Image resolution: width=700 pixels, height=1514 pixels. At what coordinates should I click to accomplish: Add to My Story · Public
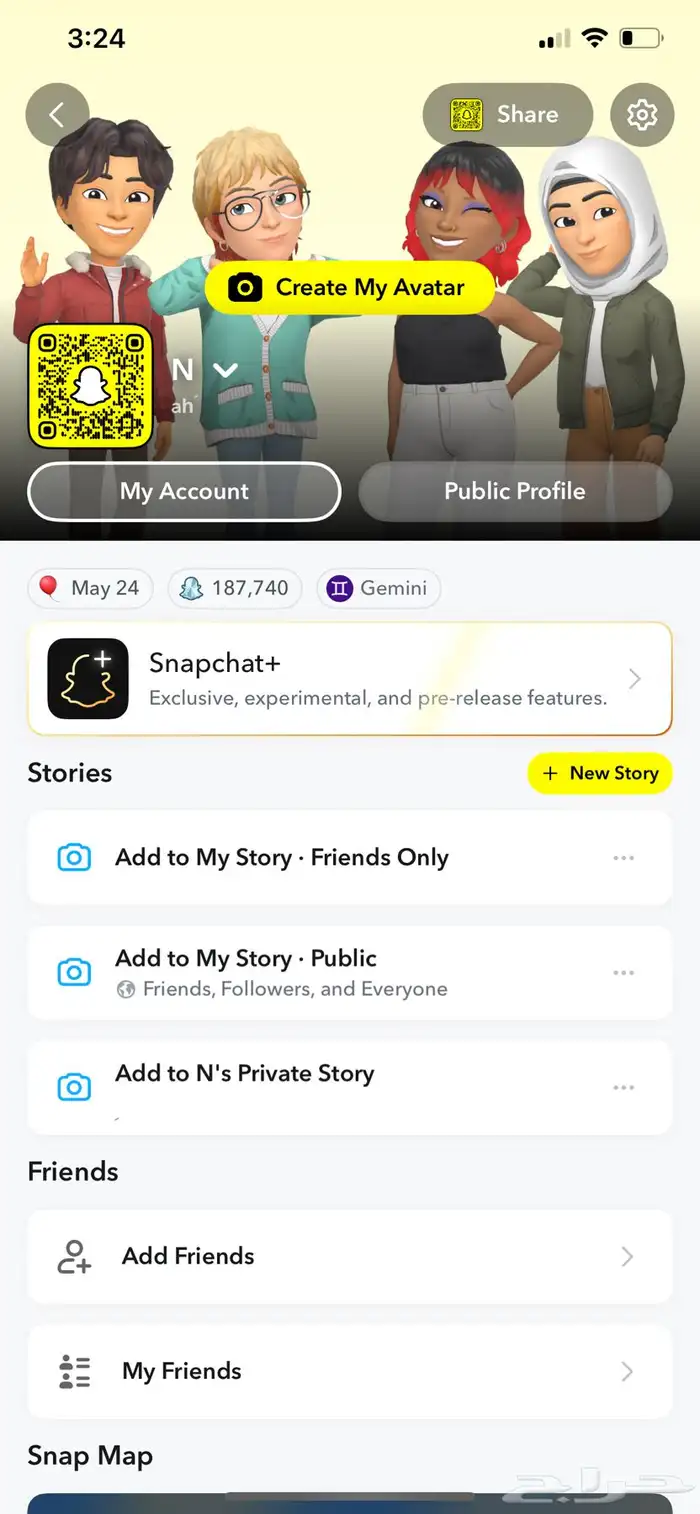click(281, 971)
